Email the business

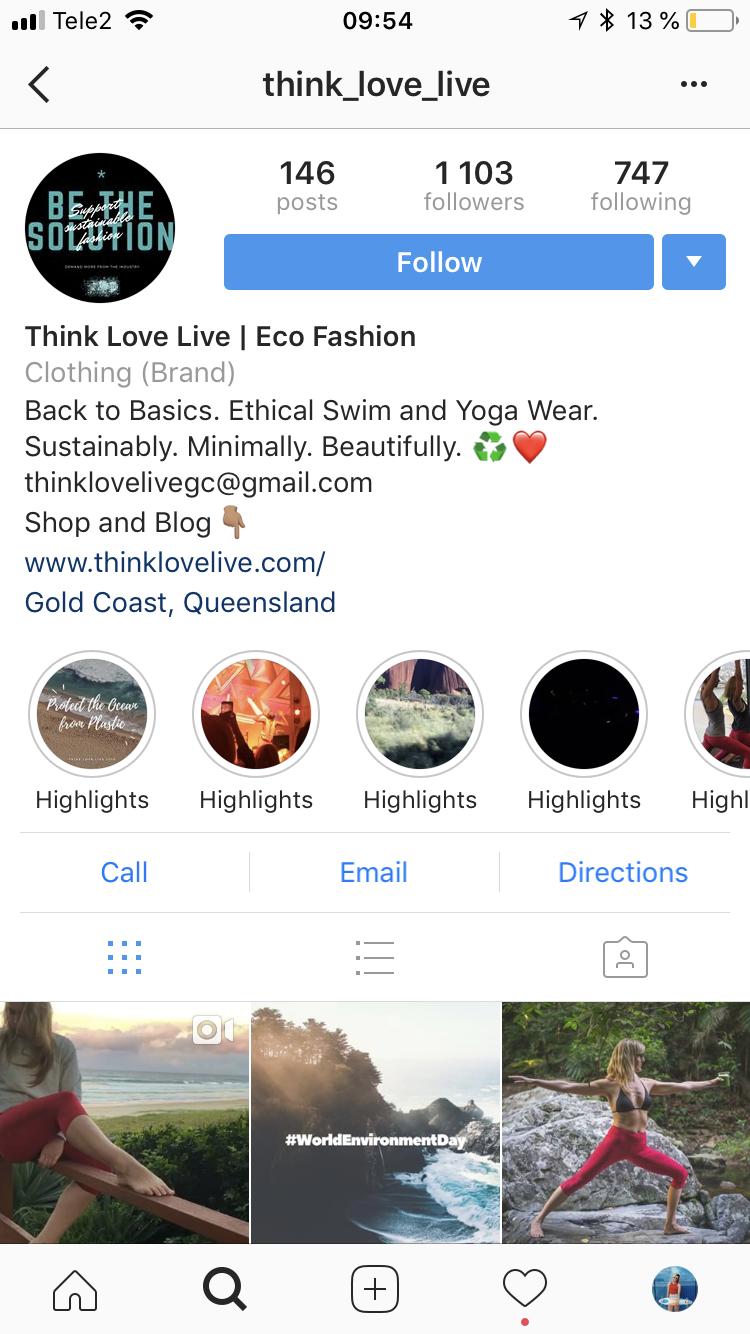tap(374, 872)
